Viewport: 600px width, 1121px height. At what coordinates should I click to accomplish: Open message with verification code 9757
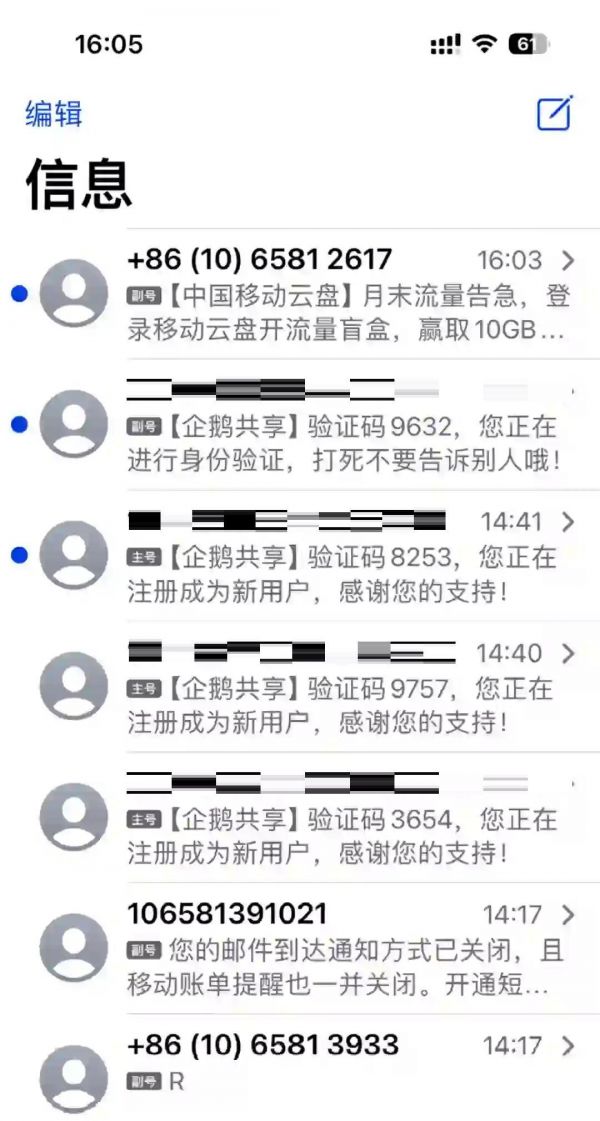(x=340, y=688)
